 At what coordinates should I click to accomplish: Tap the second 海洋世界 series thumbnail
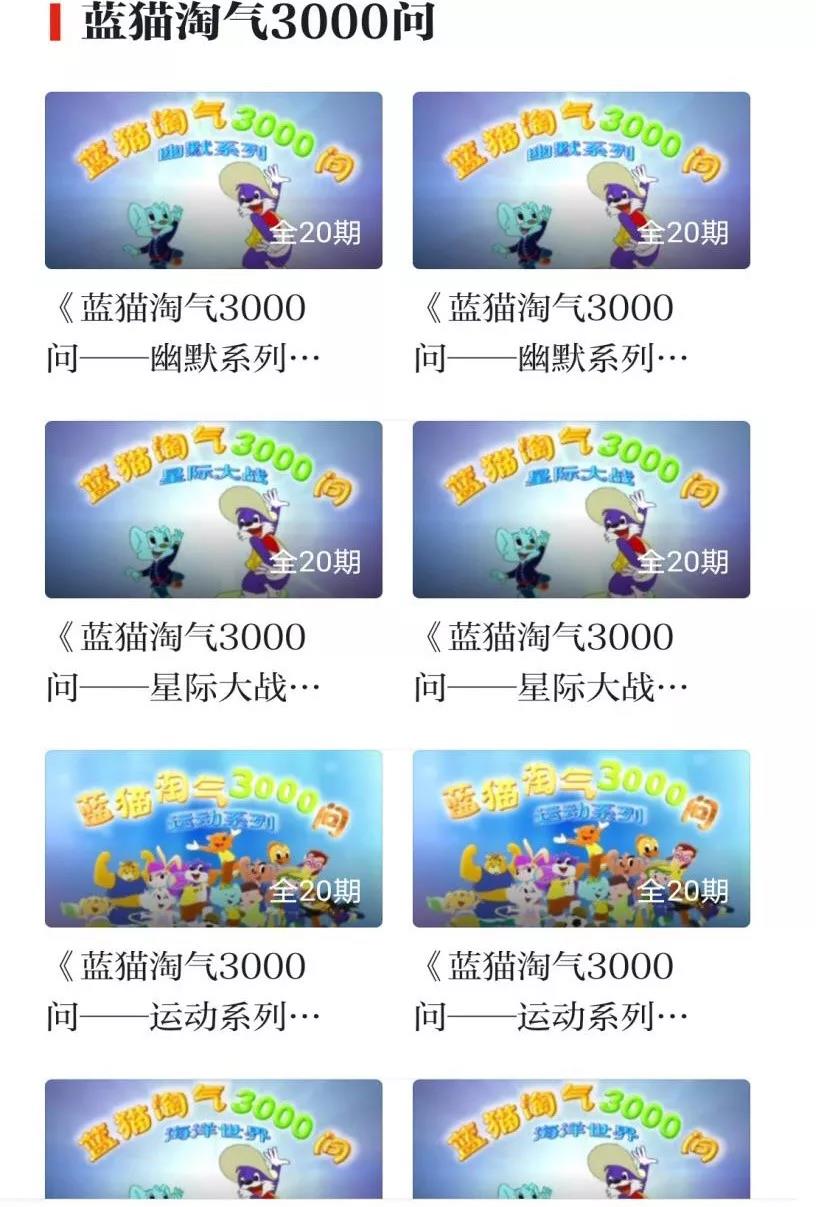coord(581,1138)
